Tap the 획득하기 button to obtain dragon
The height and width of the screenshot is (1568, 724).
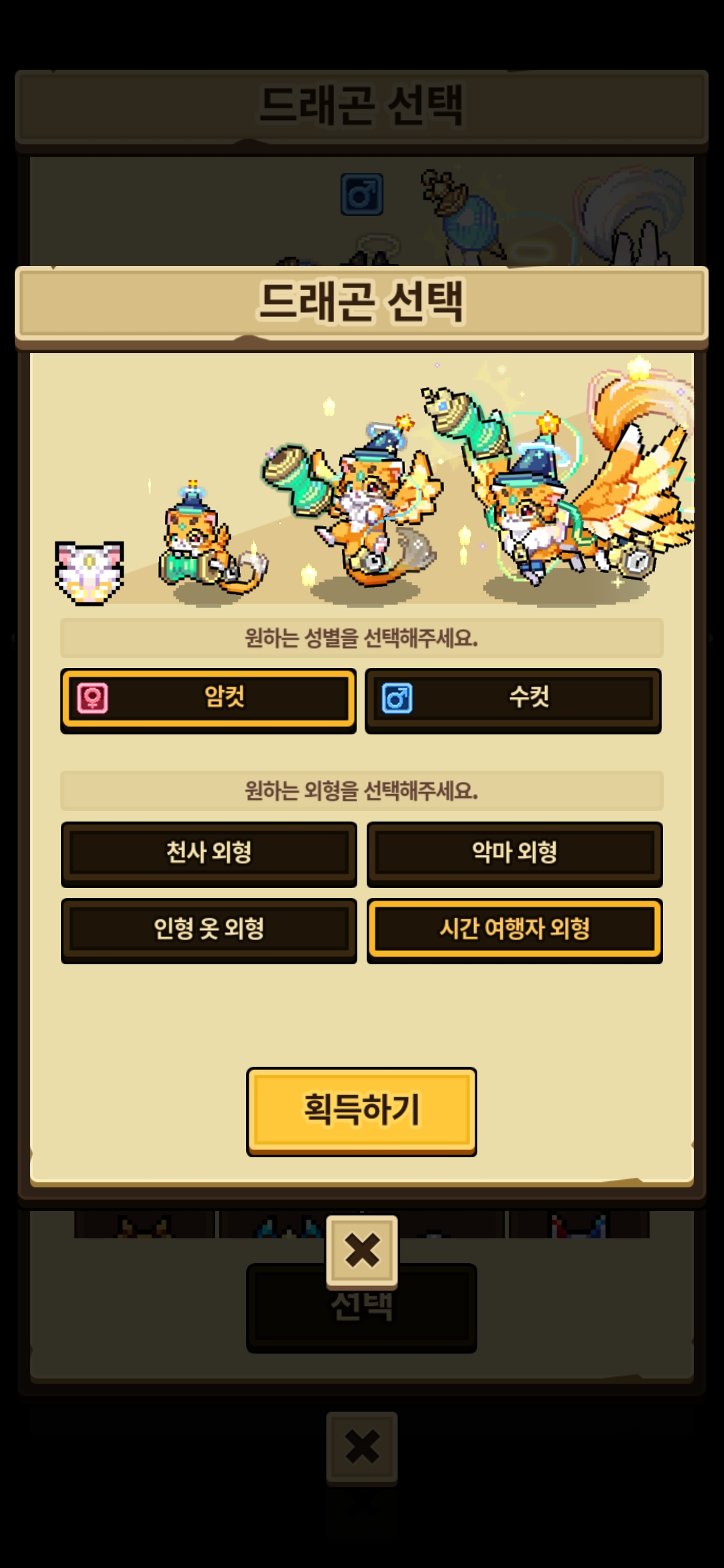(361, 1110)
